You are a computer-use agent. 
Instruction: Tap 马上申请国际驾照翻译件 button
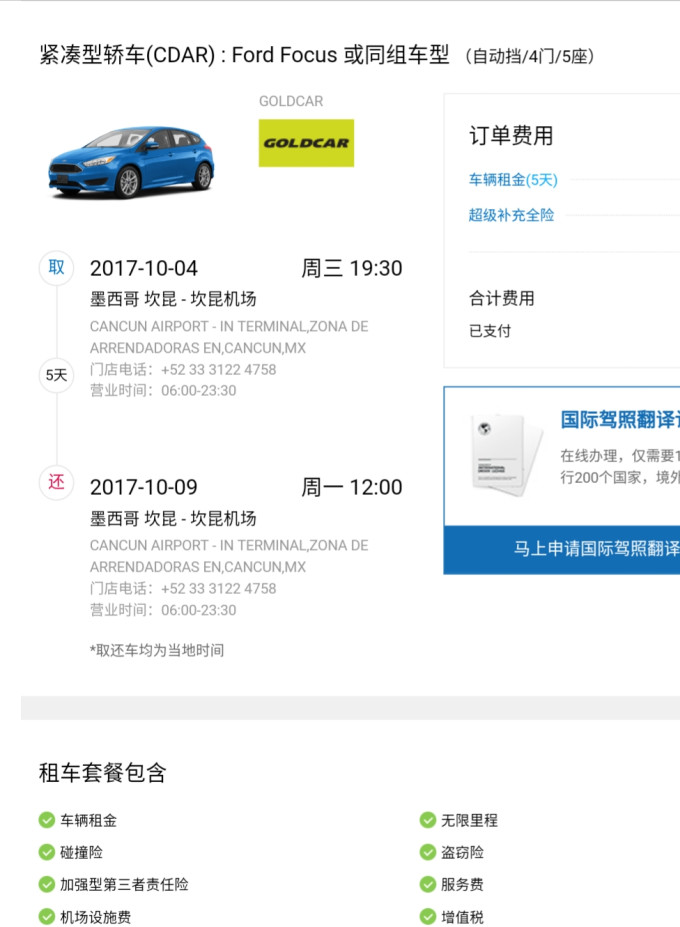(x=595, y=549)
